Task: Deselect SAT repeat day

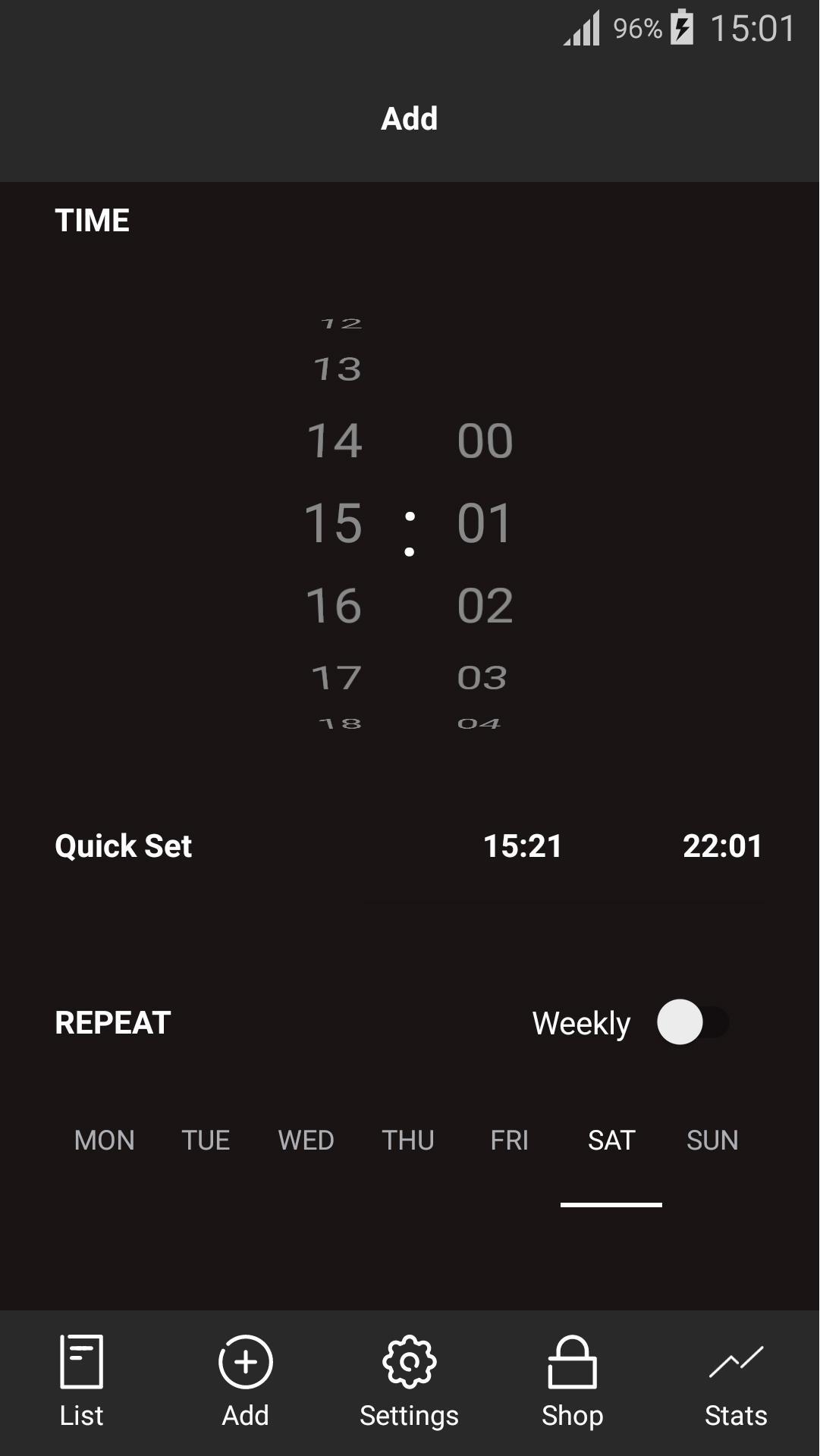Action: tap(611, 1140)
